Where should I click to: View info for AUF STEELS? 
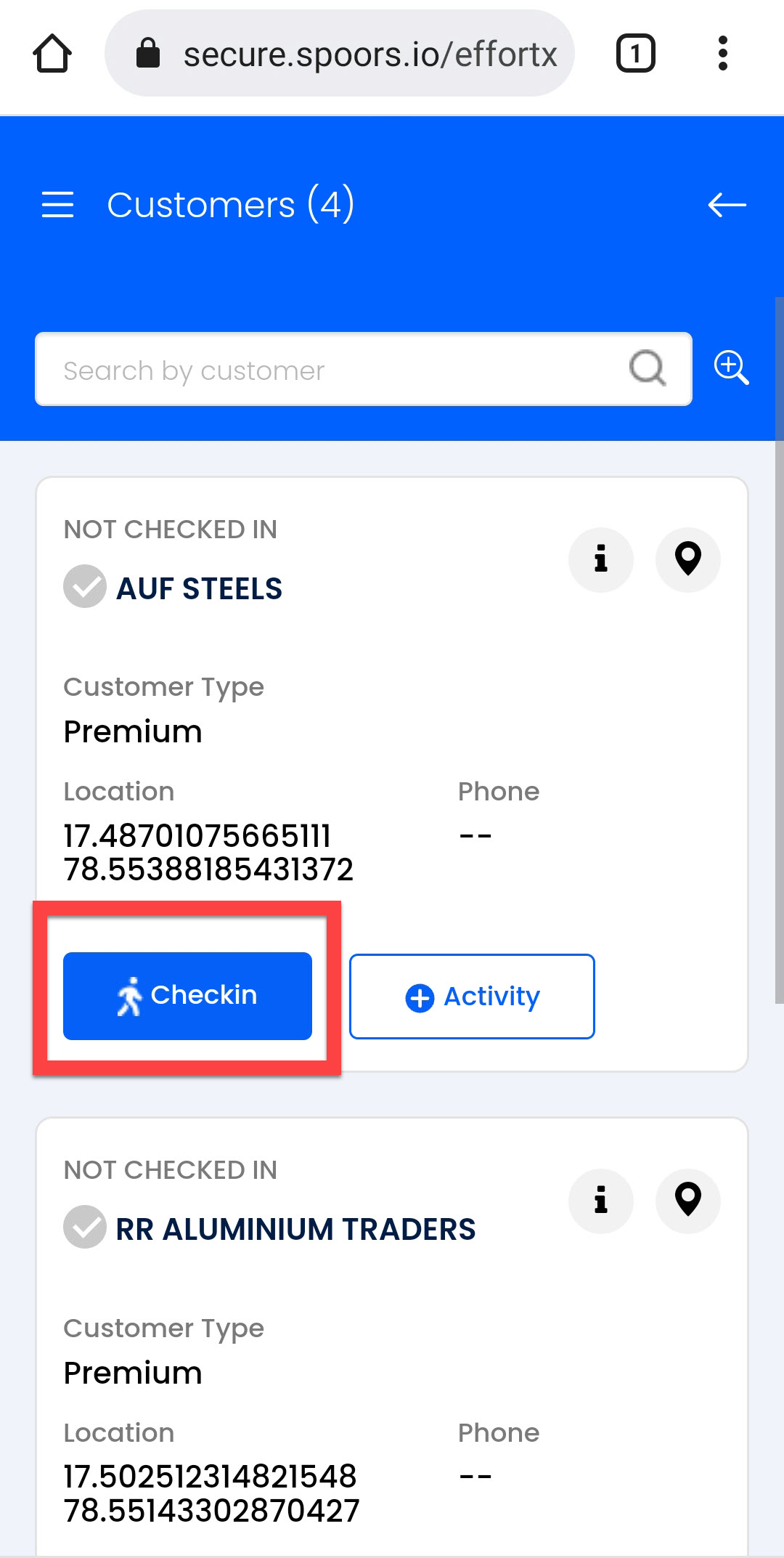[x=600, y=559]
